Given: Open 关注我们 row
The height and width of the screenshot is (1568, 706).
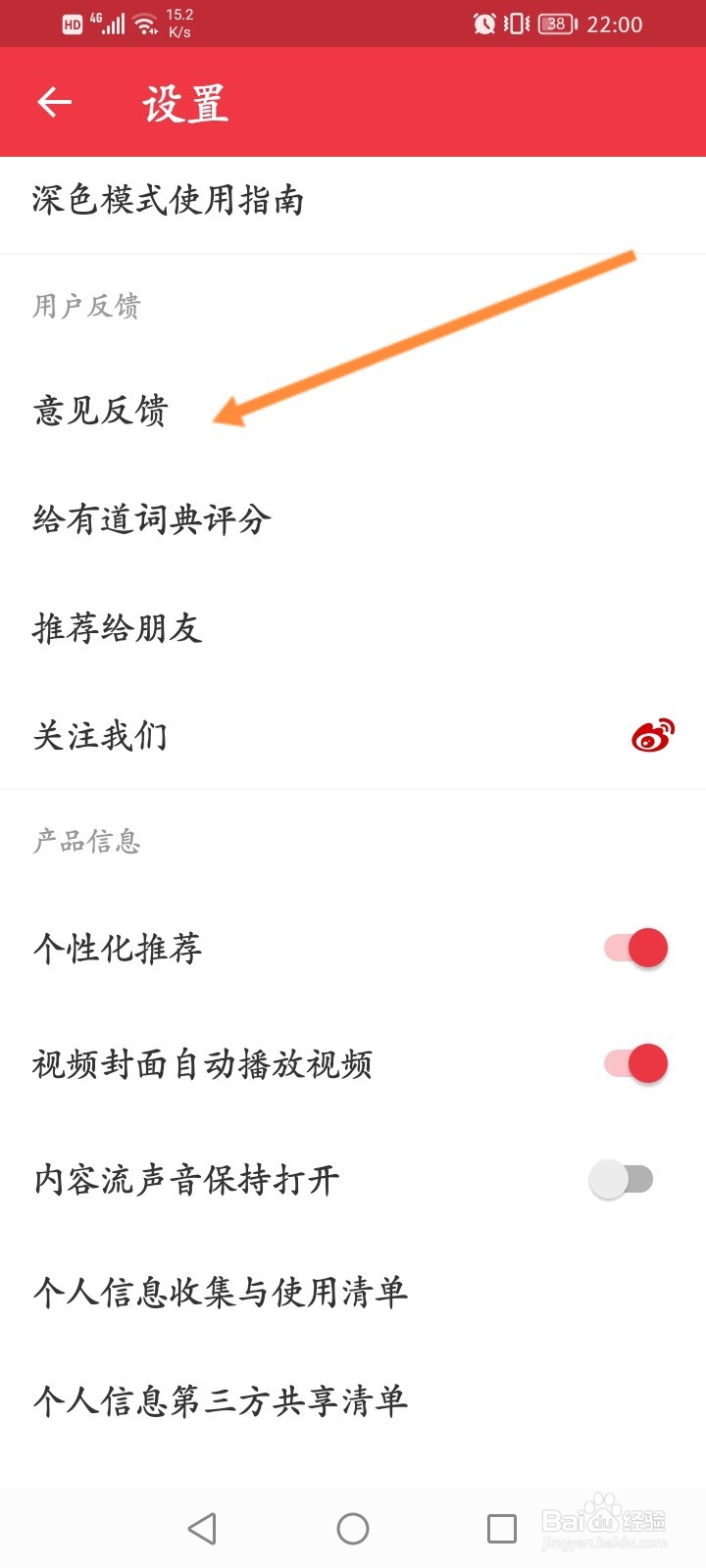Looking at the screenshot, I should click(x=353, y=735).
